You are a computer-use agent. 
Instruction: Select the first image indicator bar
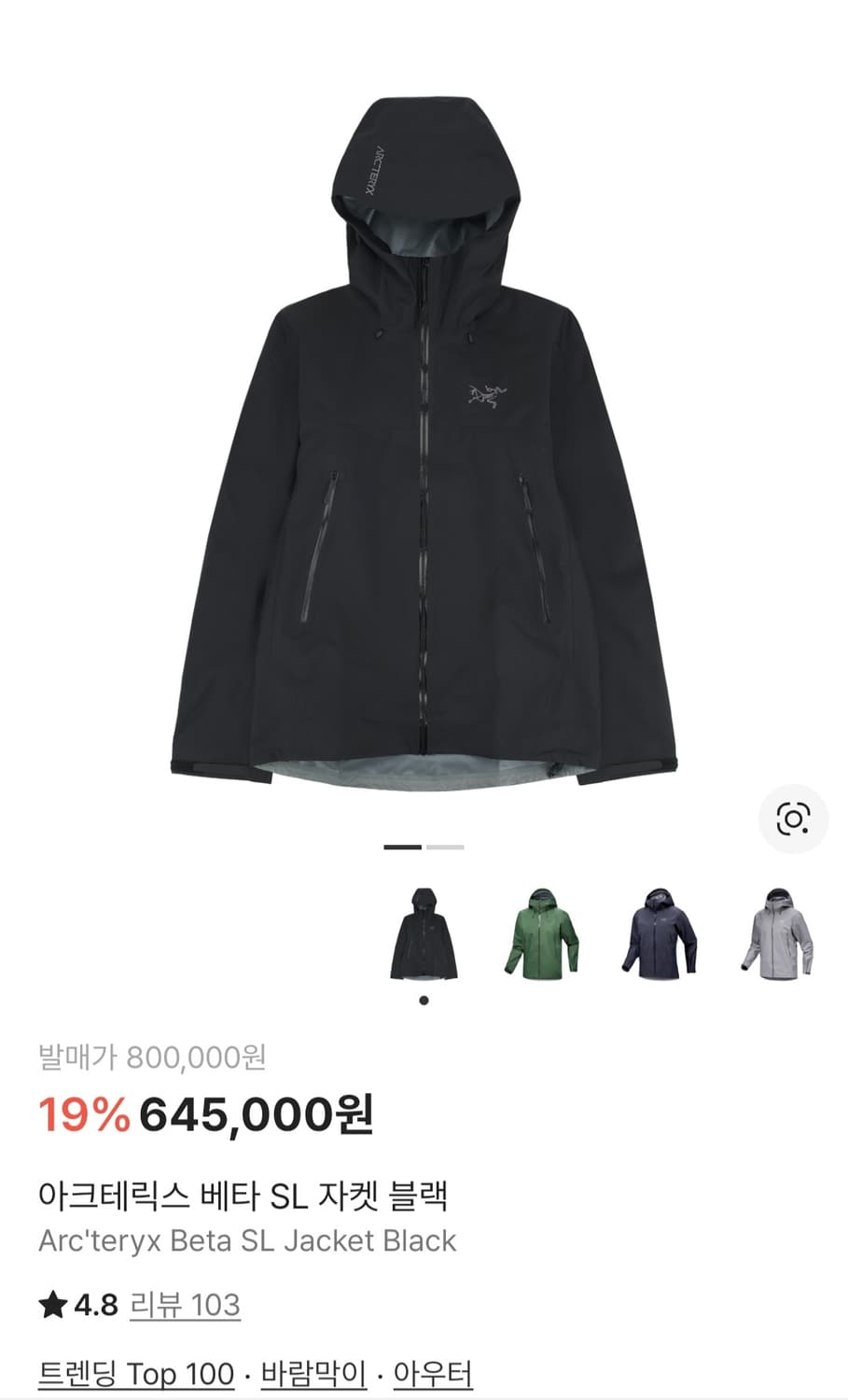(401, 847)
